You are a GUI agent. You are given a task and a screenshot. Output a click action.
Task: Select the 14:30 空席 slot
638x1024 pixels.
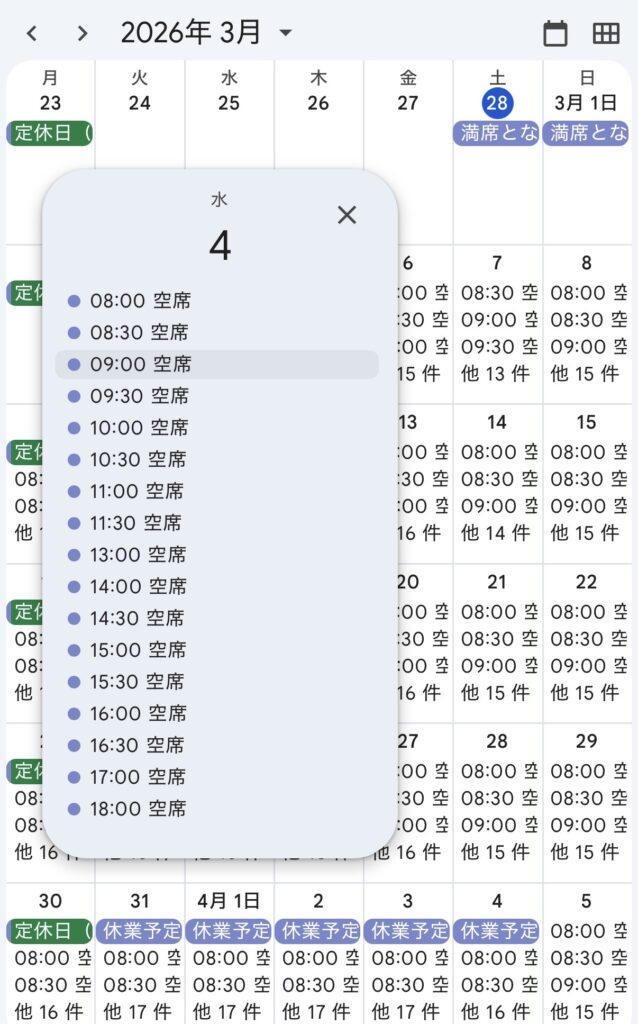[x=138, y=618]
